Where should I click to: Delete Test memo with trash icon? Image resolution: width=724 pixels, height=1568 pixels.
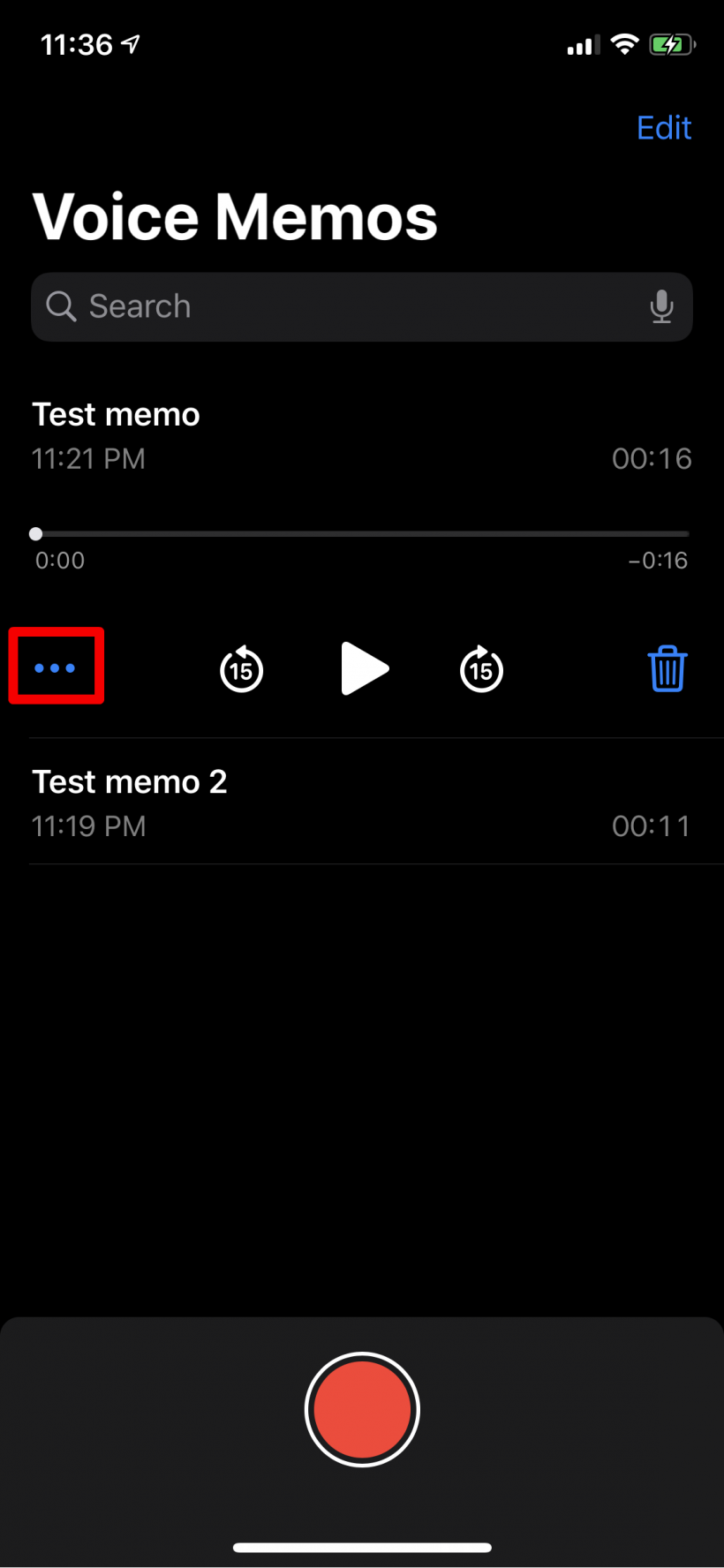pos(667,668)
